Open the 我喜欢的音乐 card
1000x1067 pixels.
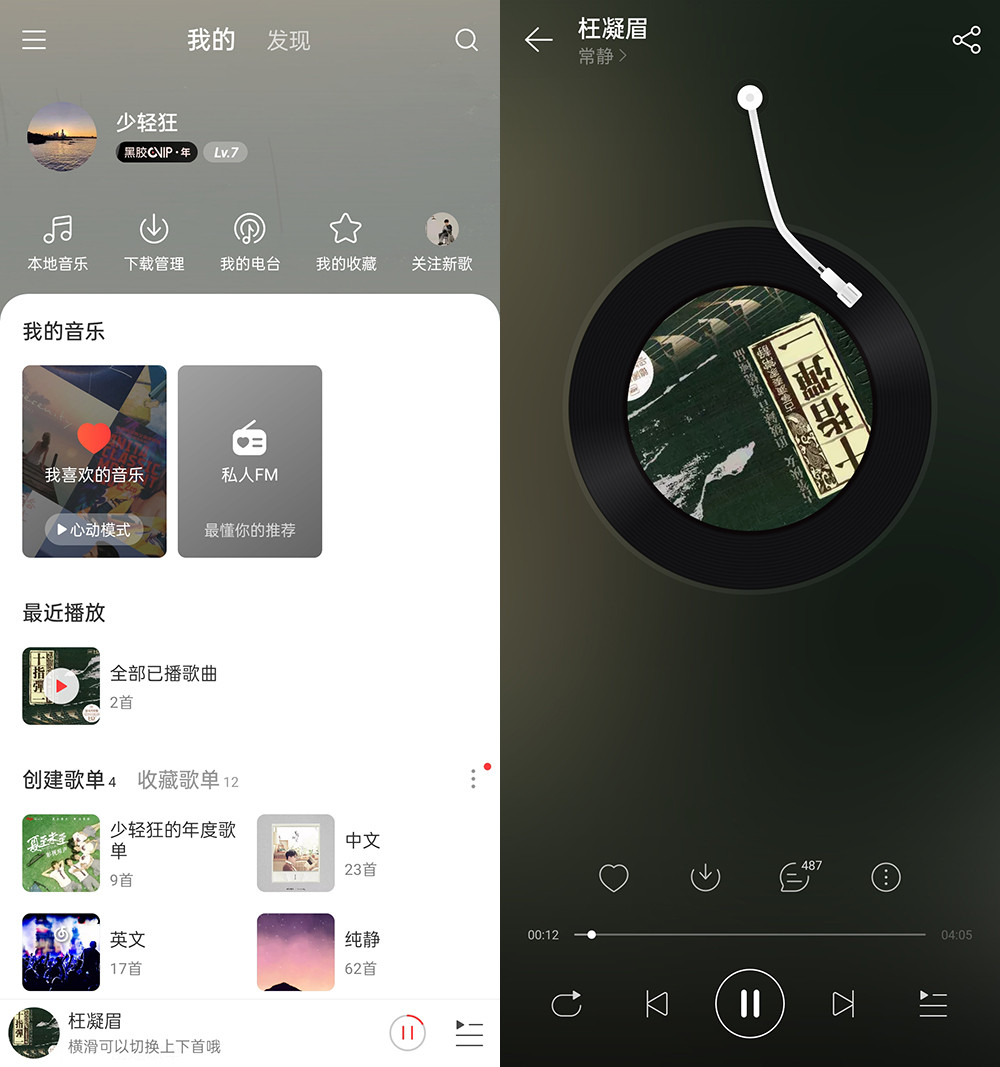pyautogui.click(x=94, y=450)
